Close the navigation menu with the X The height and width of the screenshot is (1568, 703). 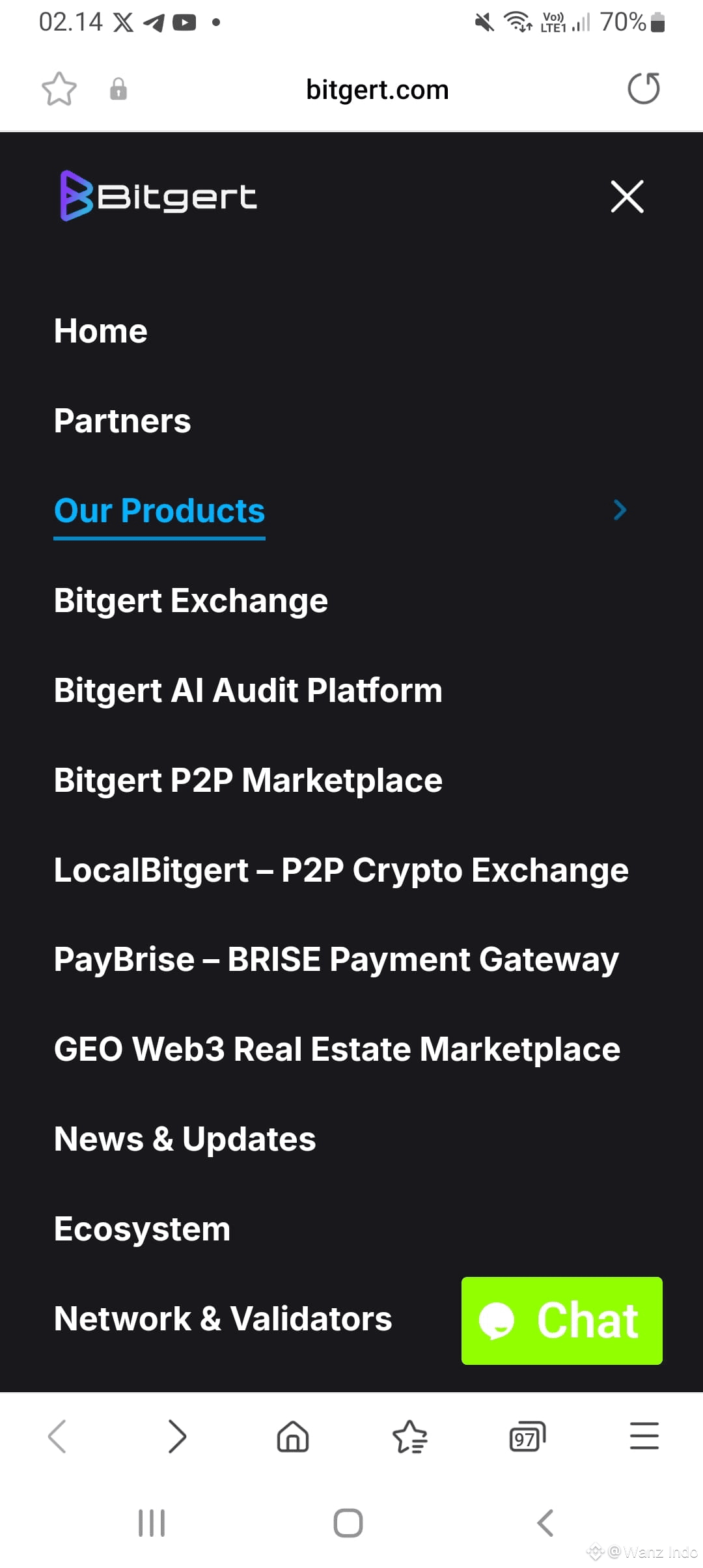(x=627, y=197)
